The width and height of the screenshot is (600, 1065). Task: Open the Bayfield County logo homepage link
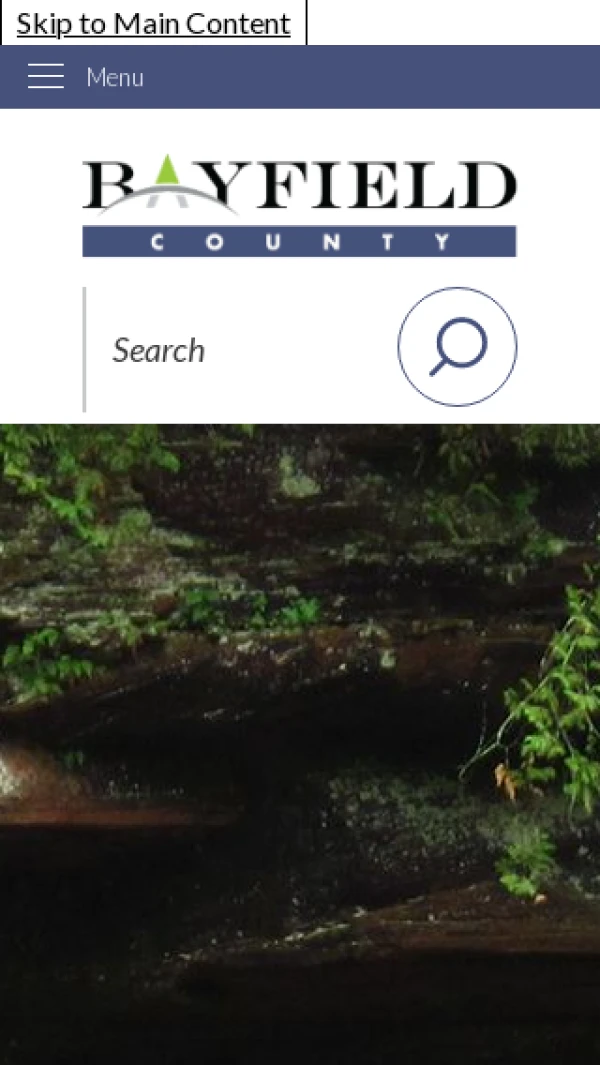click(299, 206)
